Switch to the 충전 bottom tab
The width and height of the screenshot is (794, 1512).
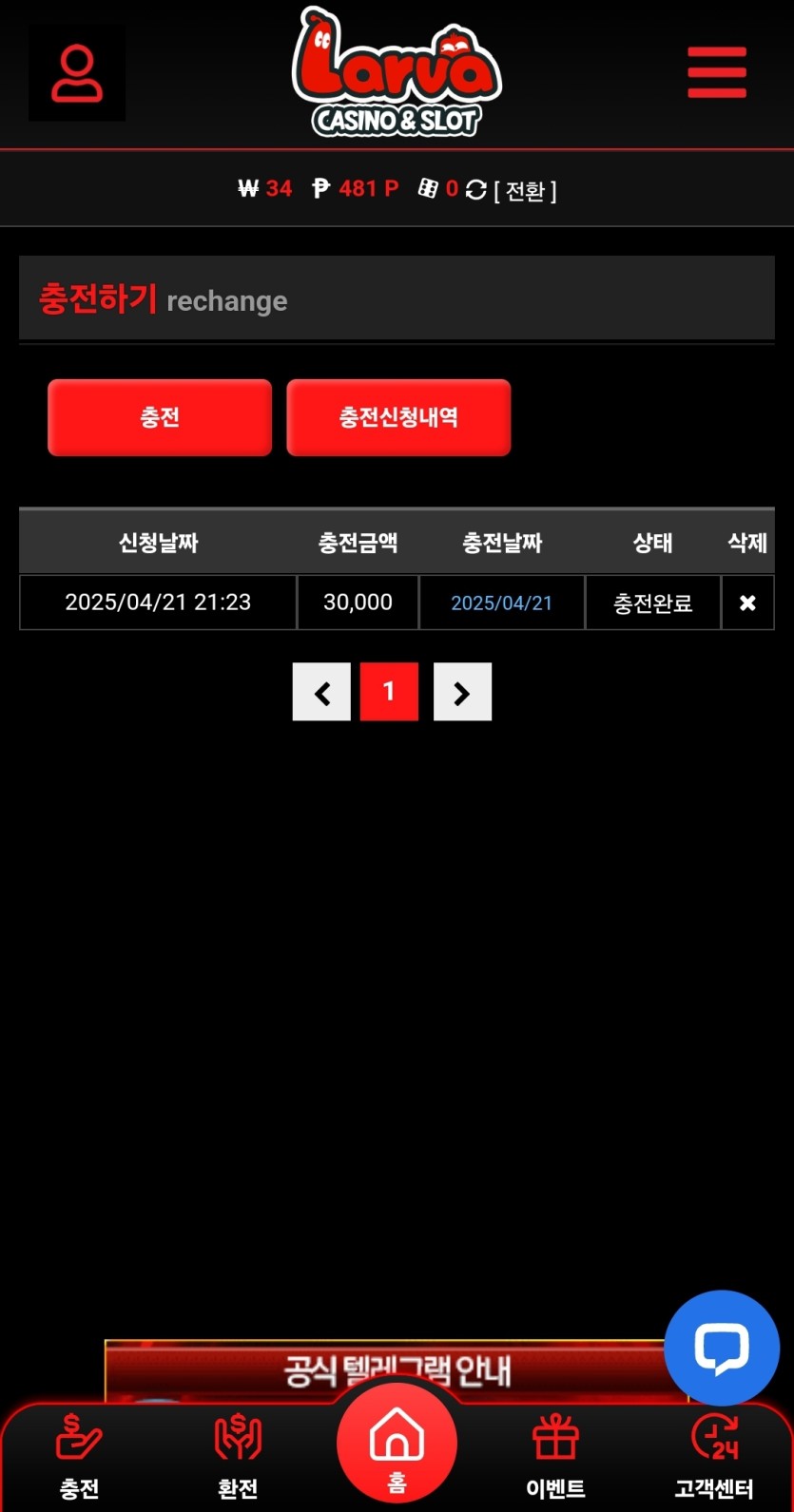[x=79, y=1455]
